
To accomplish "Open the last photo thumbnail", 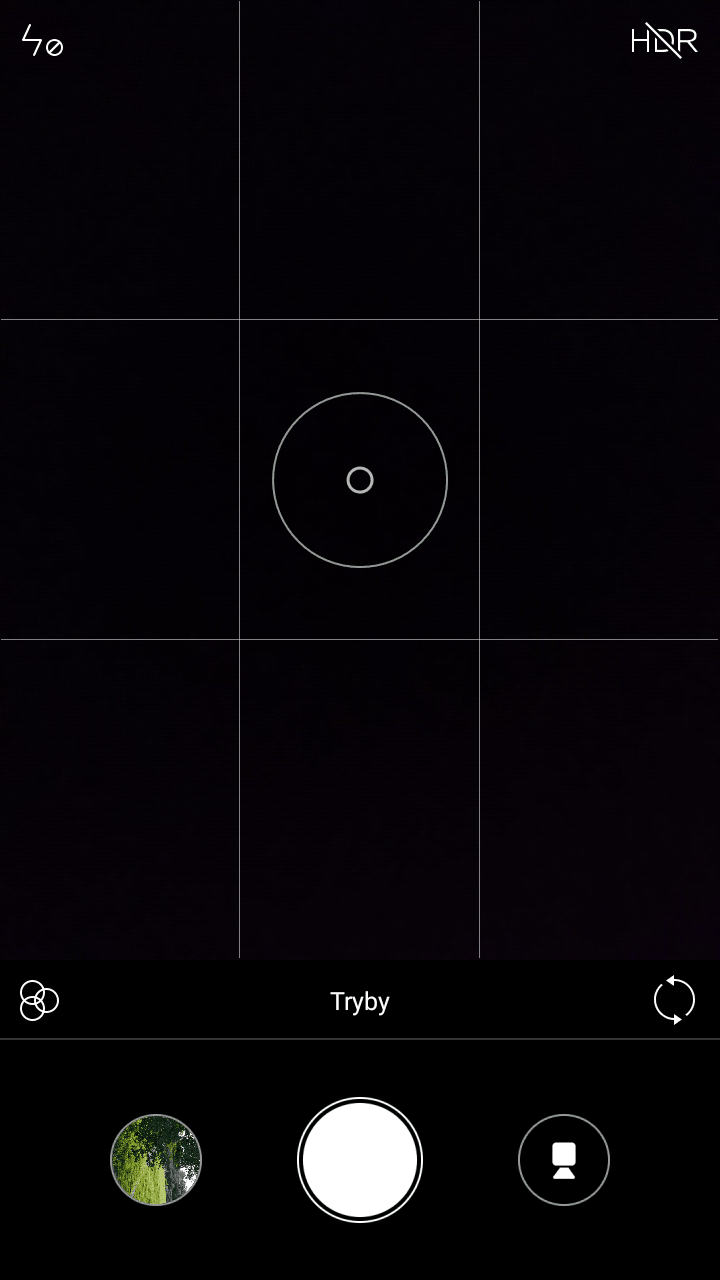I will coord(156,1160).
